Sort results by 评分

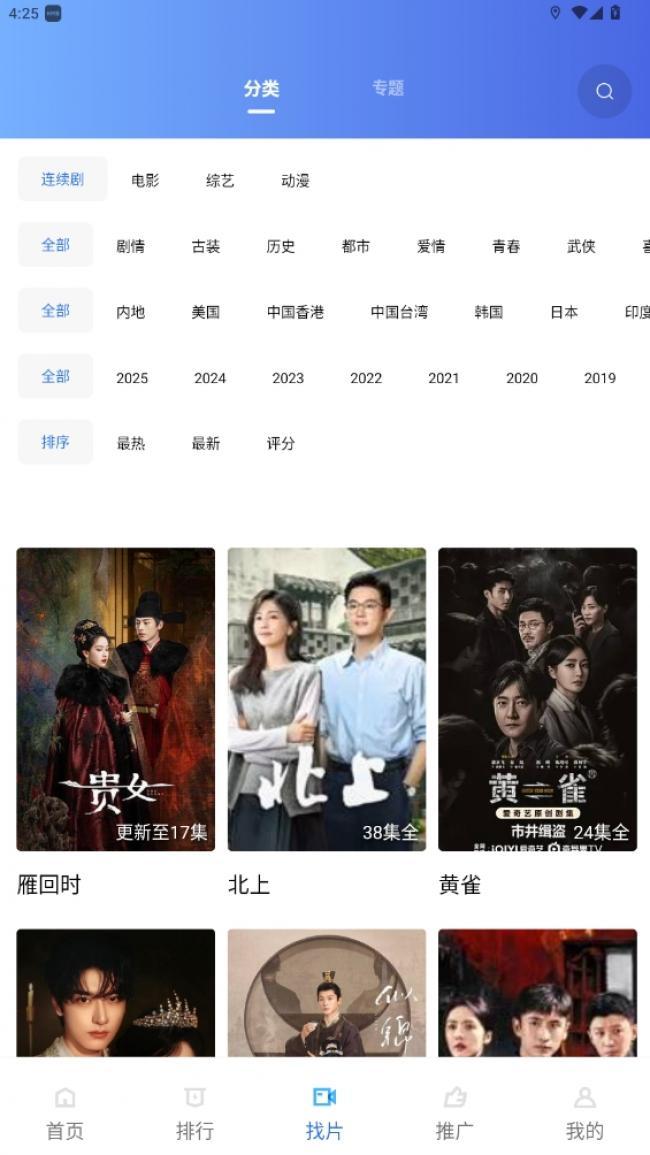coord(281,443)
